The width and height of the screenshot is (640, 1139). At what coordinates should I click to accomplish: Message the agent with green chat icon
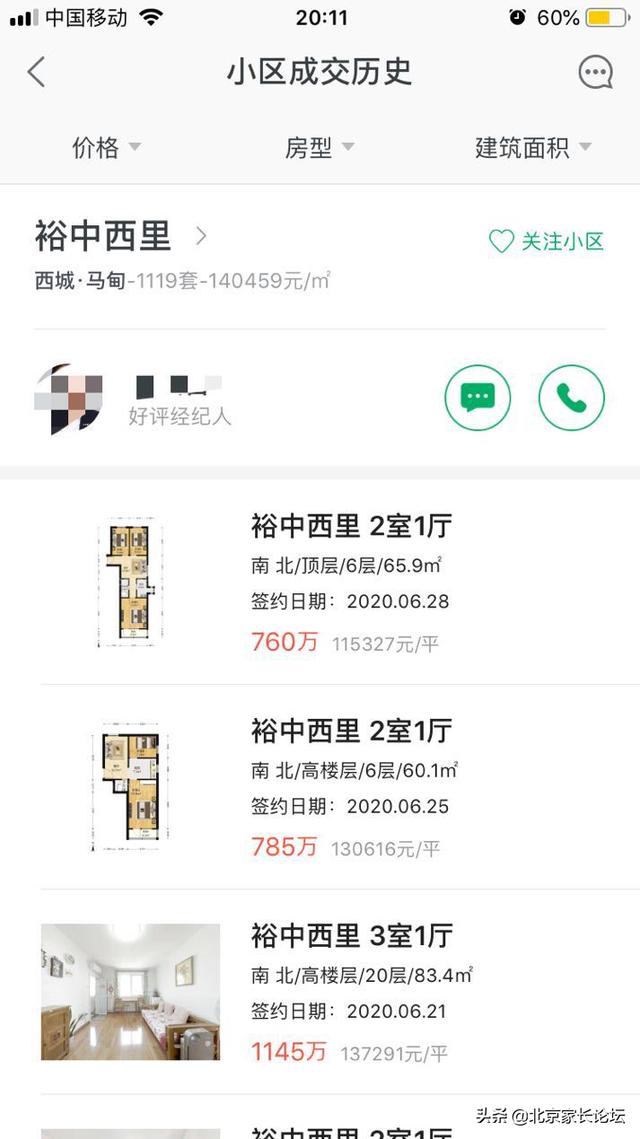click(x=477, y=398)
